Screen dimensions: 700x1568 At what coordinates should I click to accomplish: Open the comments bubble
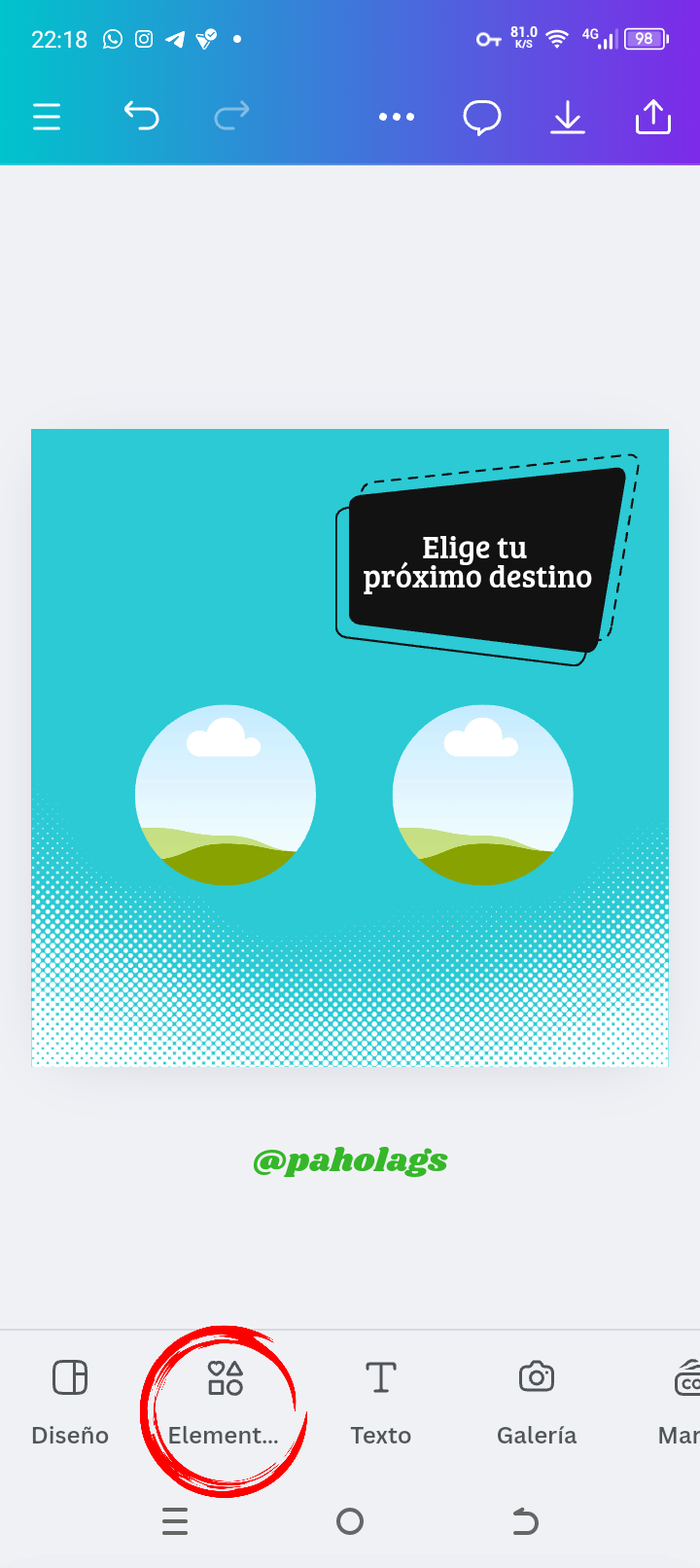(x=482, y=118)
